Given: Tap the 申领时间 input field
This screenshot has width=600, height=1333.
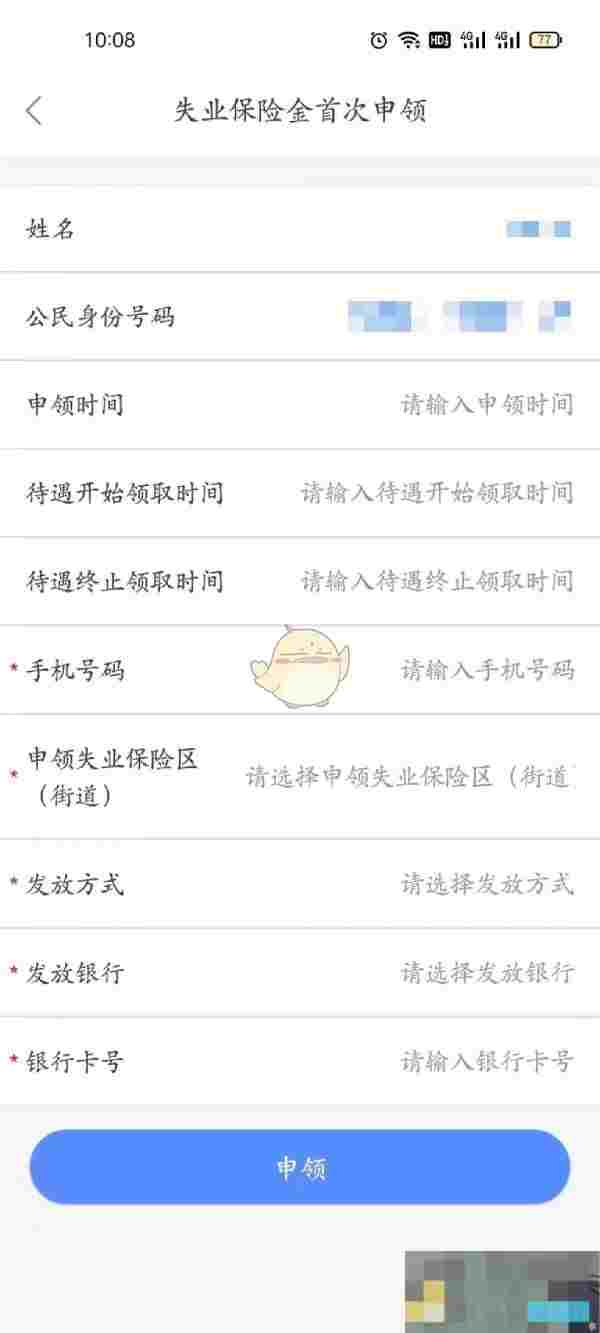Looking at the screenshot, I should pos(486,405).
